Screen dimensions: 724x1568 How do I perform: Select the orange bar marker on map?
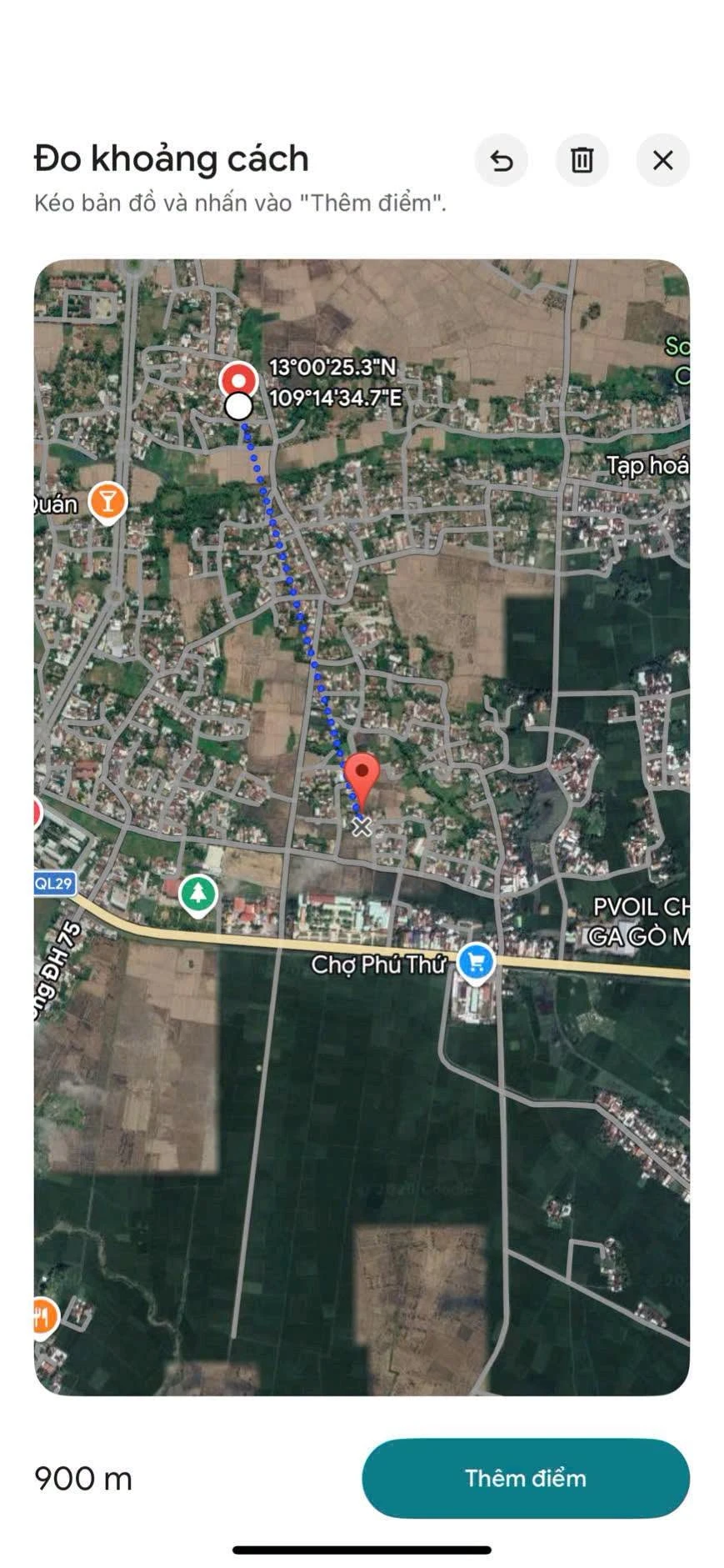107,503
